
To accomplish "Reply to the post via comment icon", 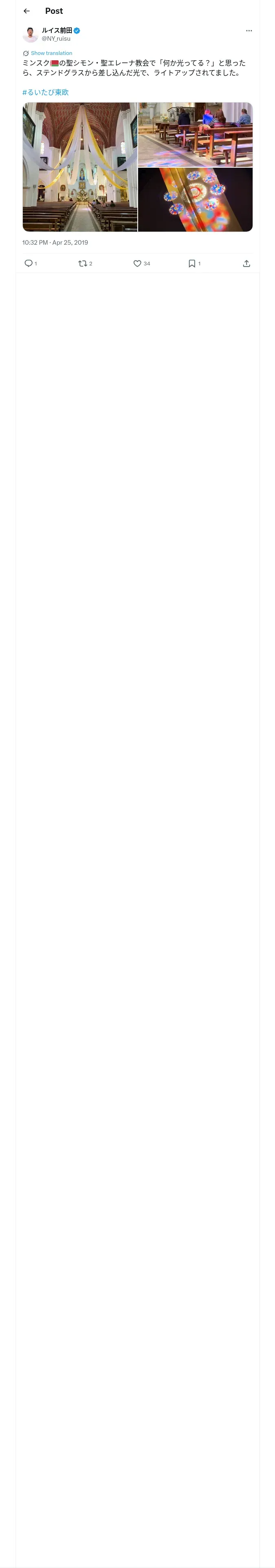I will point(29,263).
